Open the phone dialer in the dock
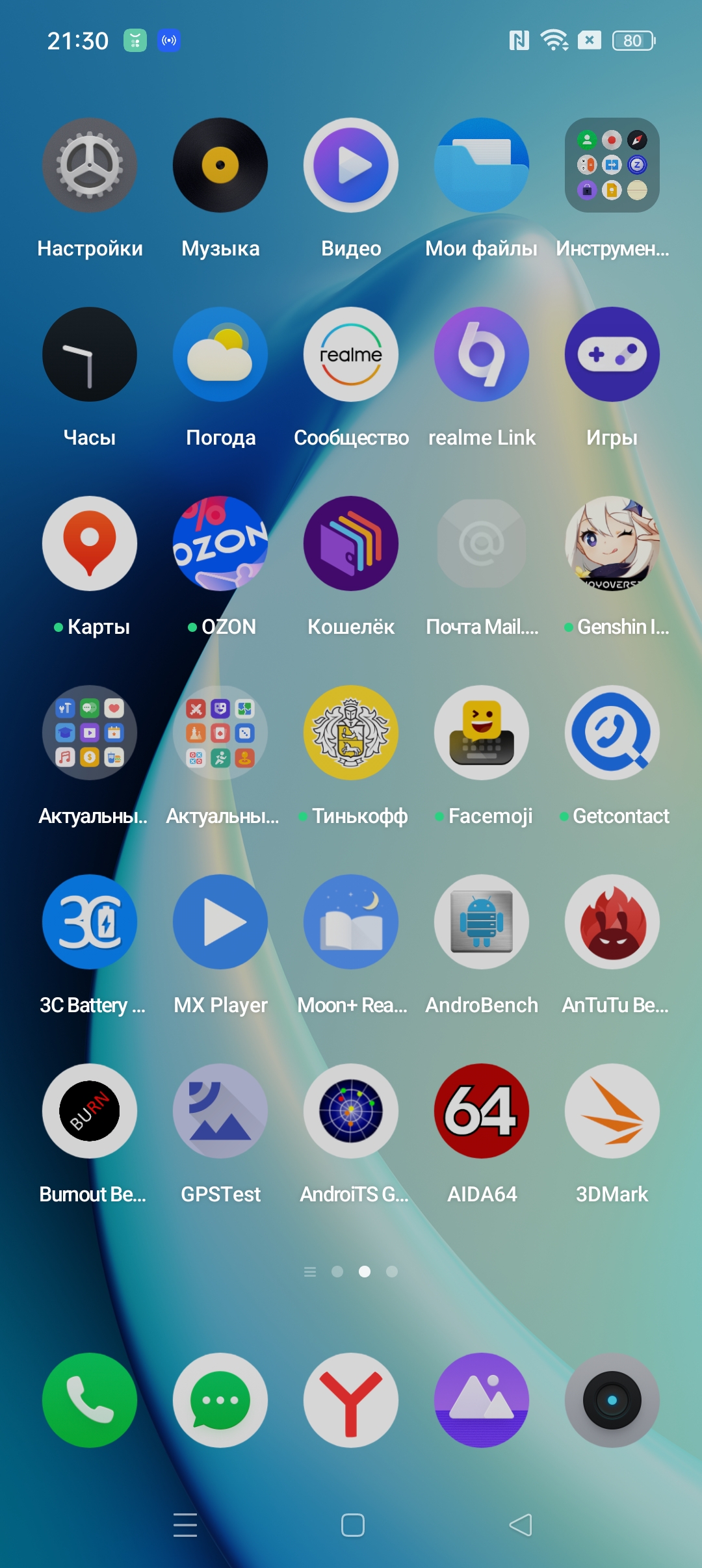The width and height of the screenshot is (702, 1568). (x=90, y=1400)
